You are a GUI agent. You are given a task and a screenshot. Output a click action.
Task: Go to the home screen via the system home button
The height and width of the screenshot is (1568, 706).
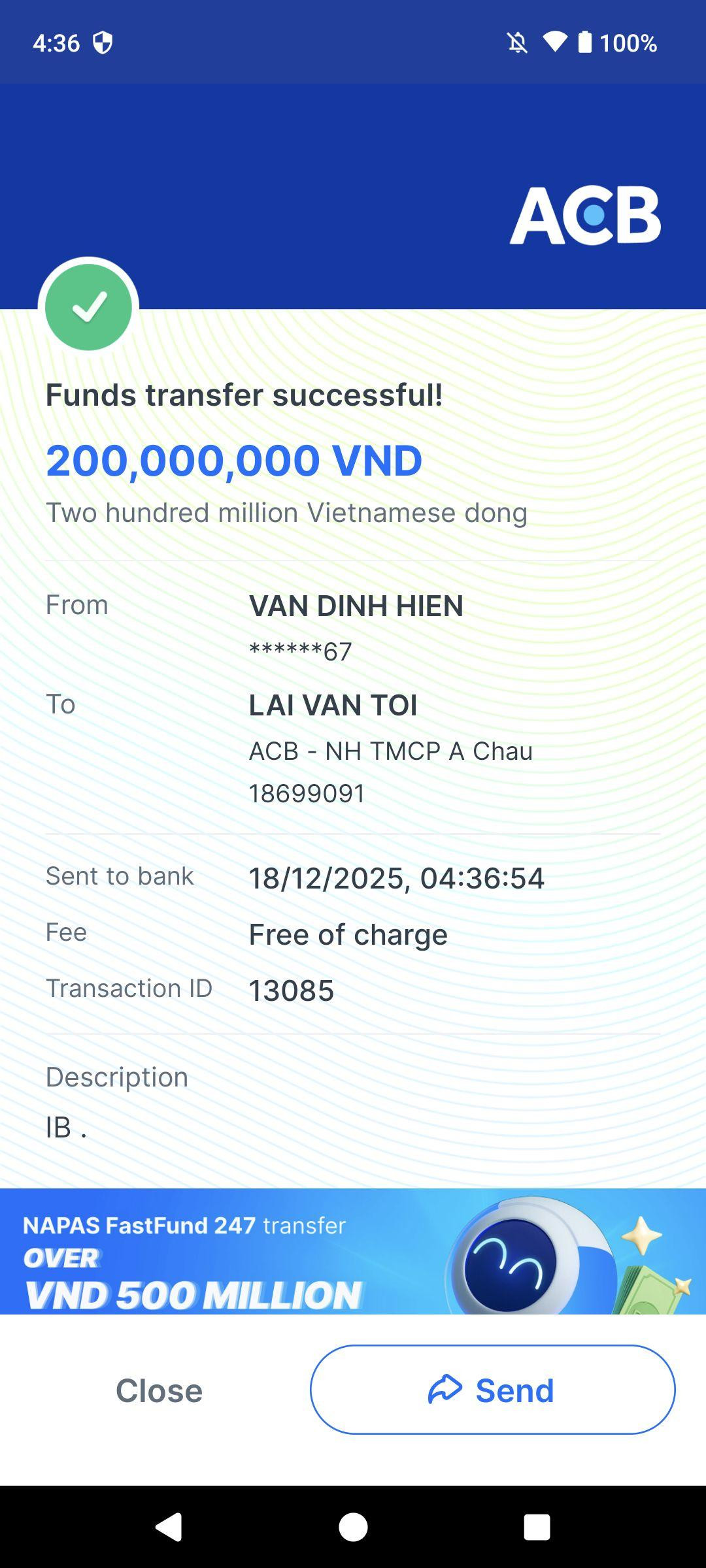[353, 1527]
